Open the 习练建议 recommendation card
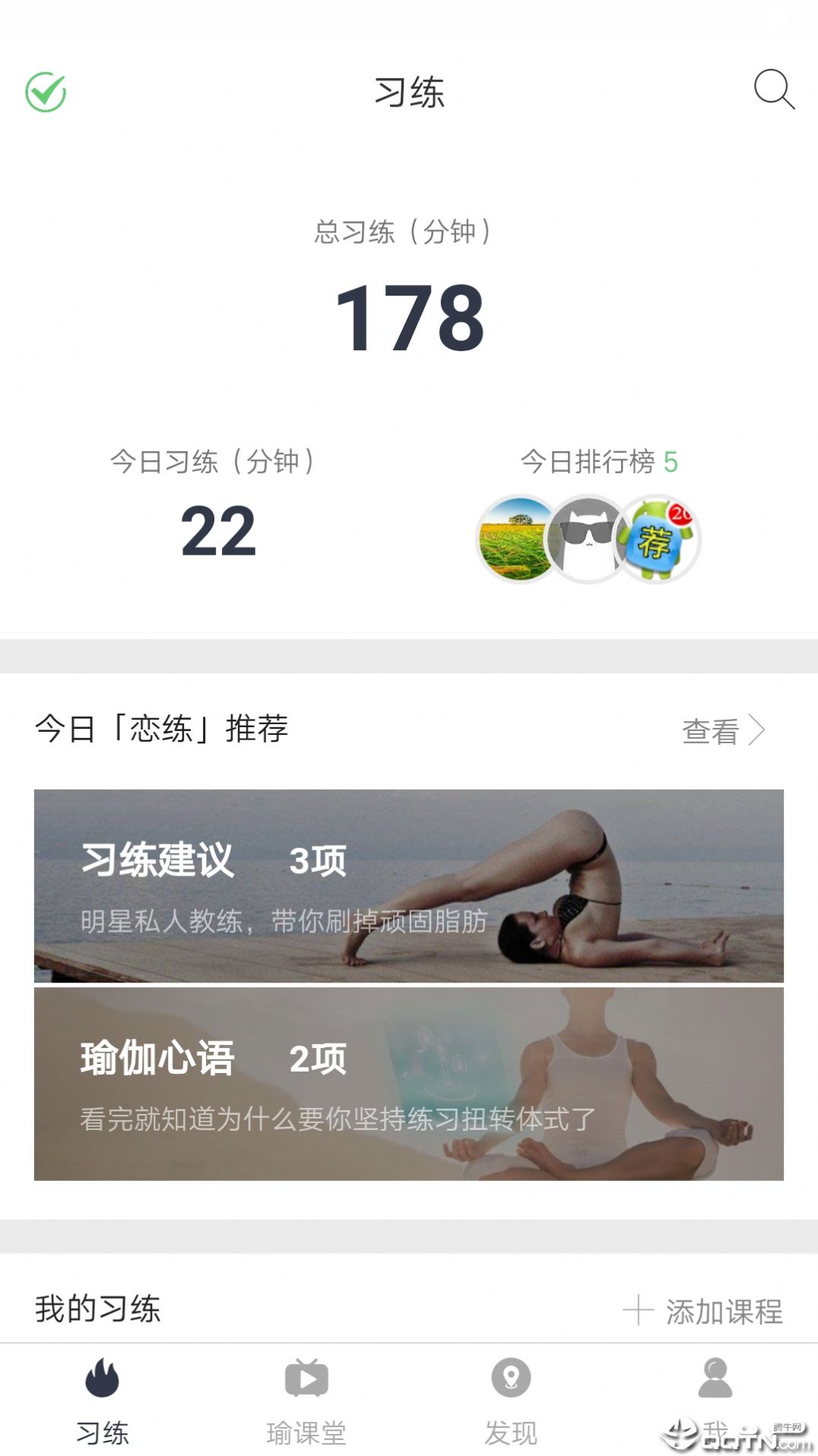The height and width of the screenshot is (1456, 818). point(409,885)
